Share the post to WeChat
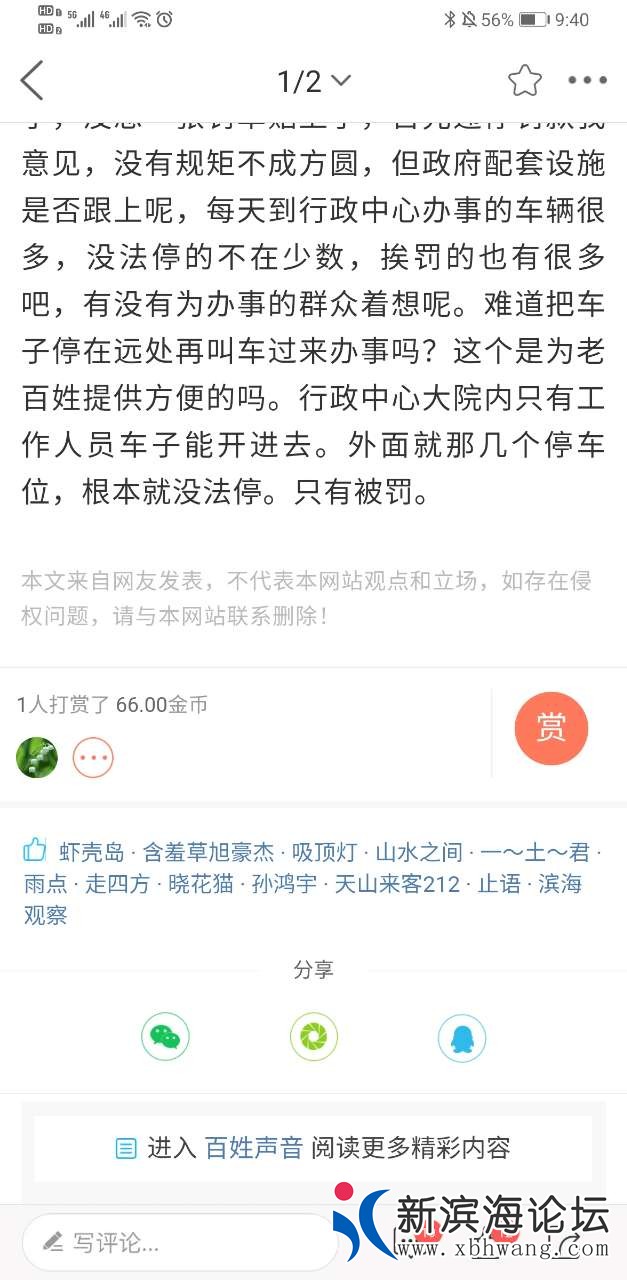 click(x=165, y=1037)
